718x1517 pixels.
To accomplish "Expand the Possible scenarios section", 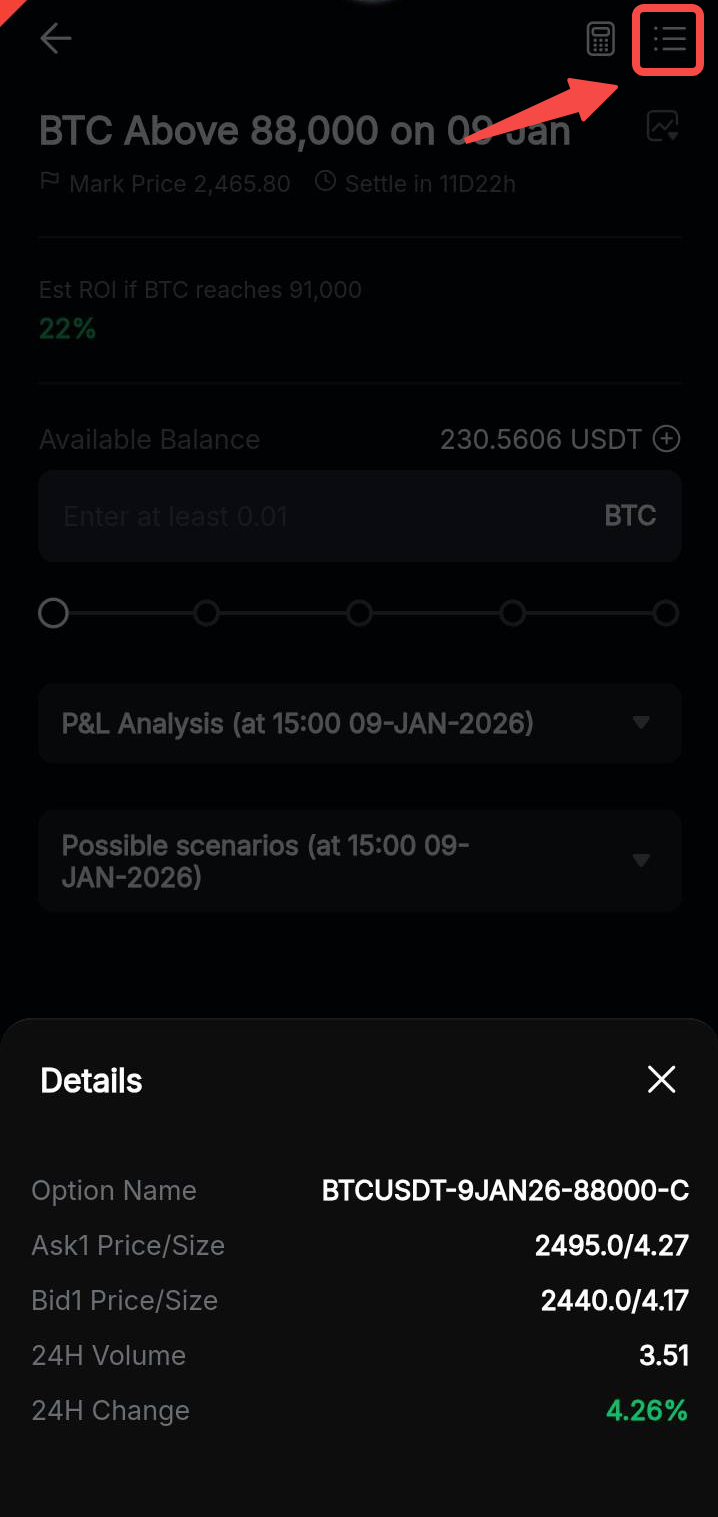I will coord(359,860).
